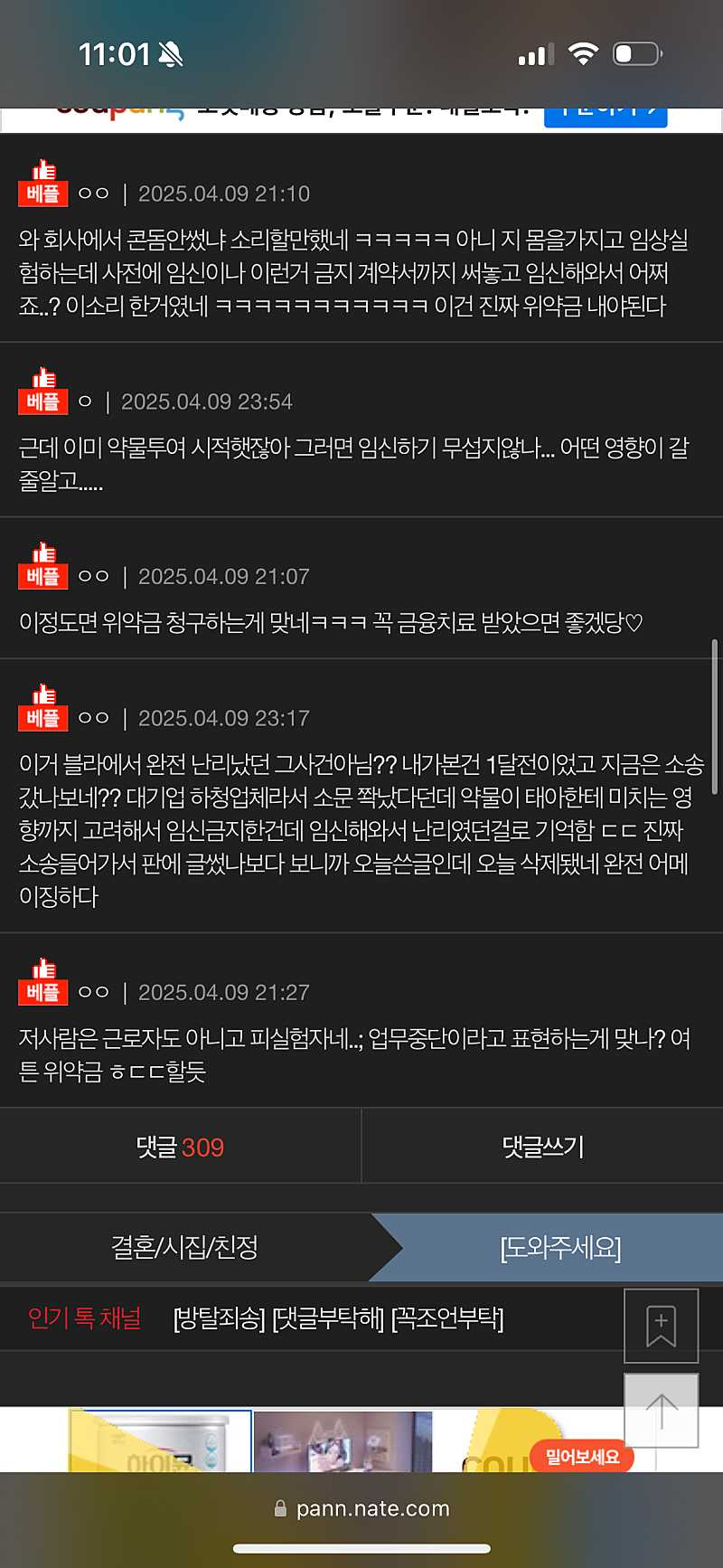Tap 댓글쓰기 to write a comment

[542, 1147]
